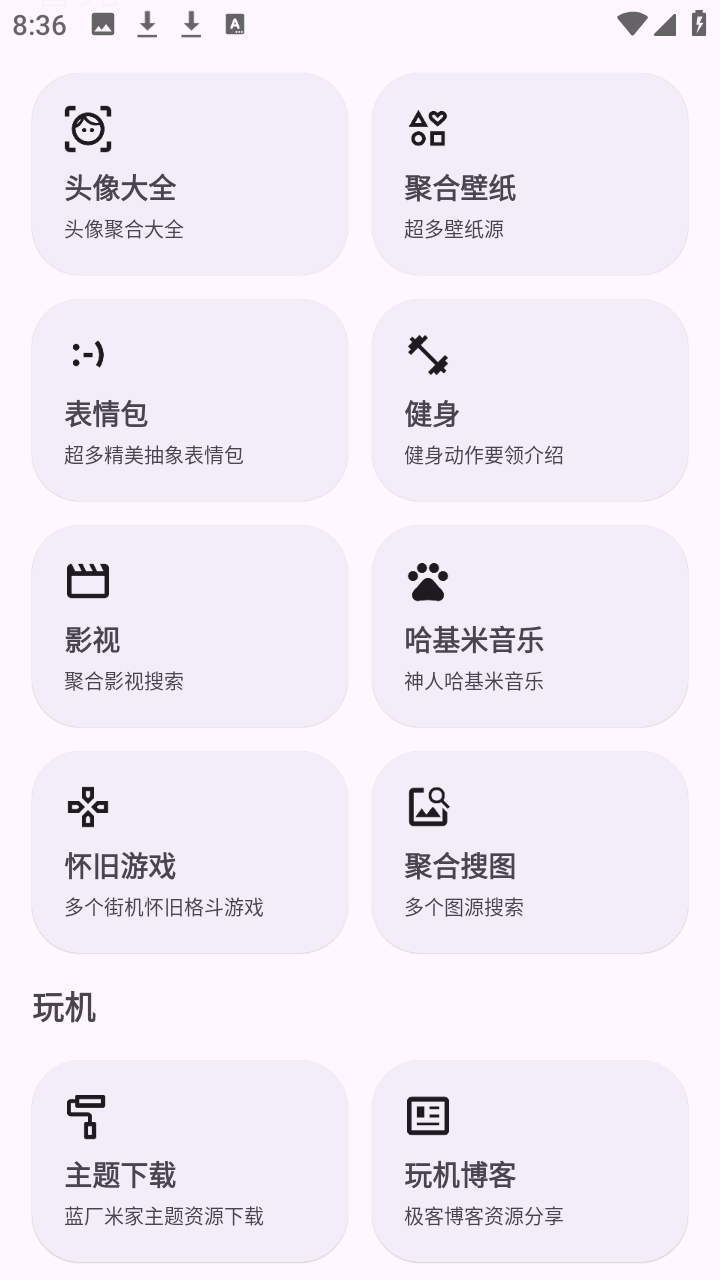
Task: Open 哈基米音乐 music page
Action: coord(530,626)
